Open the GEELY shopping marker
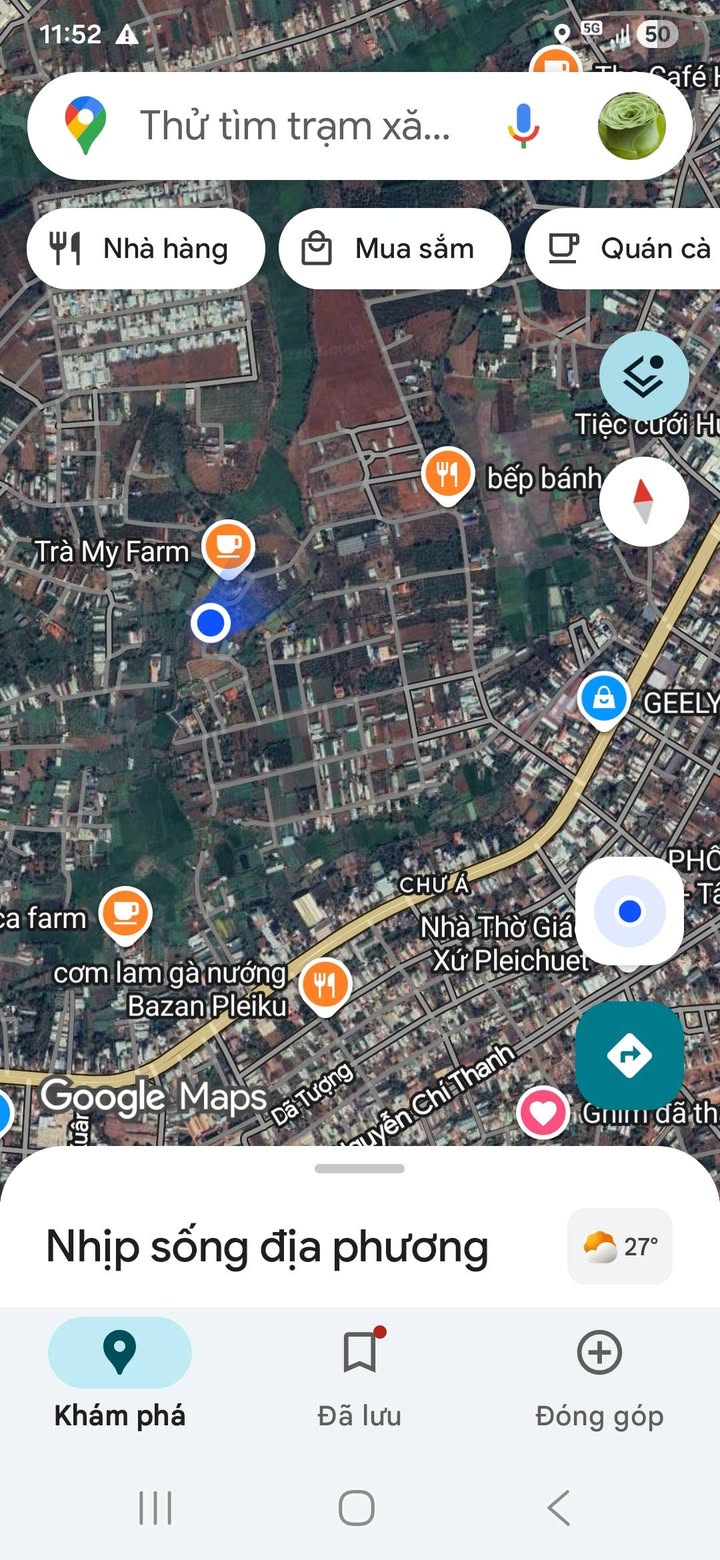The image size is (720, 1560). point(604,700)
